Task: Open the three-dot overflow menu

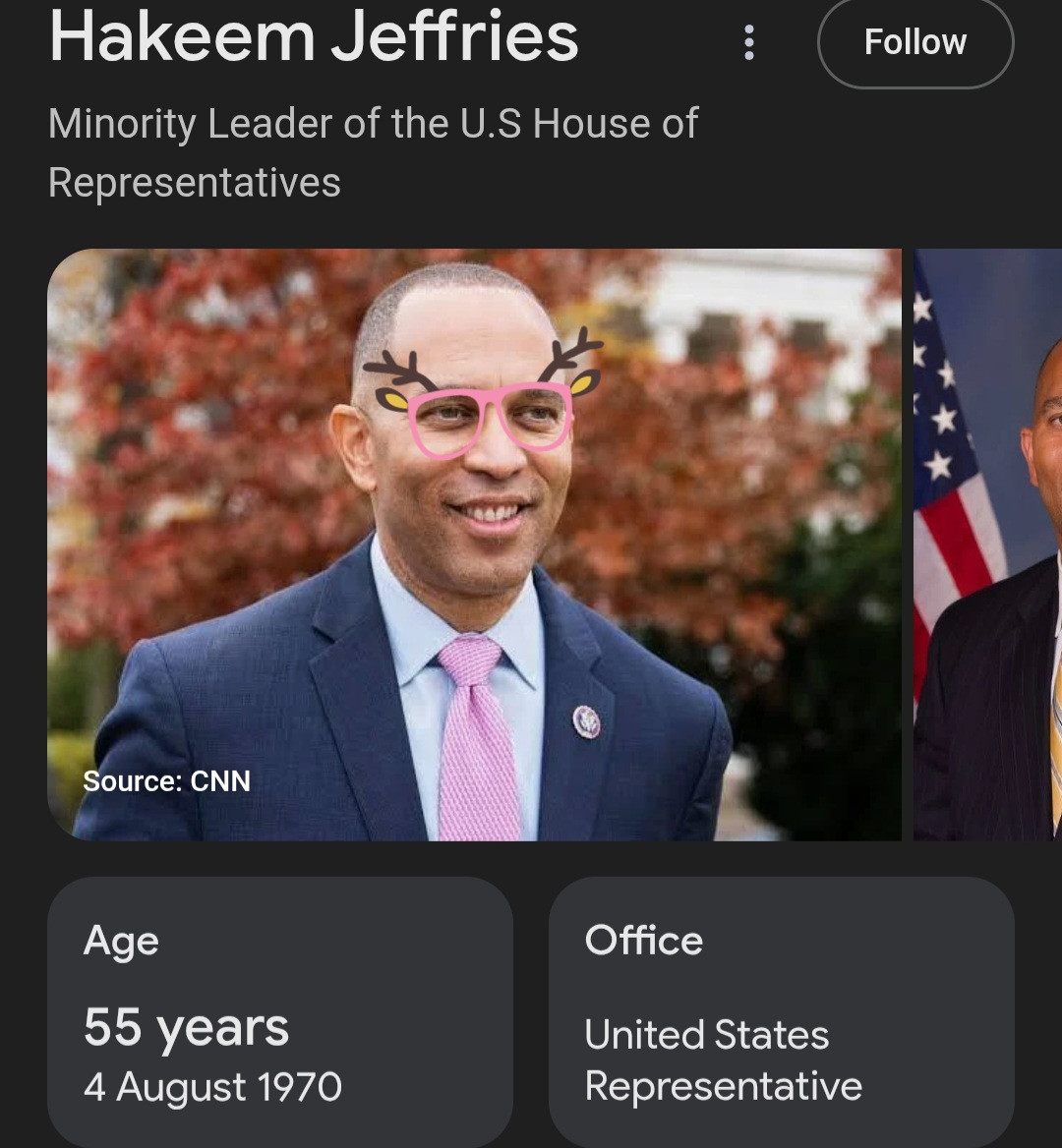Action: [749, 42]
